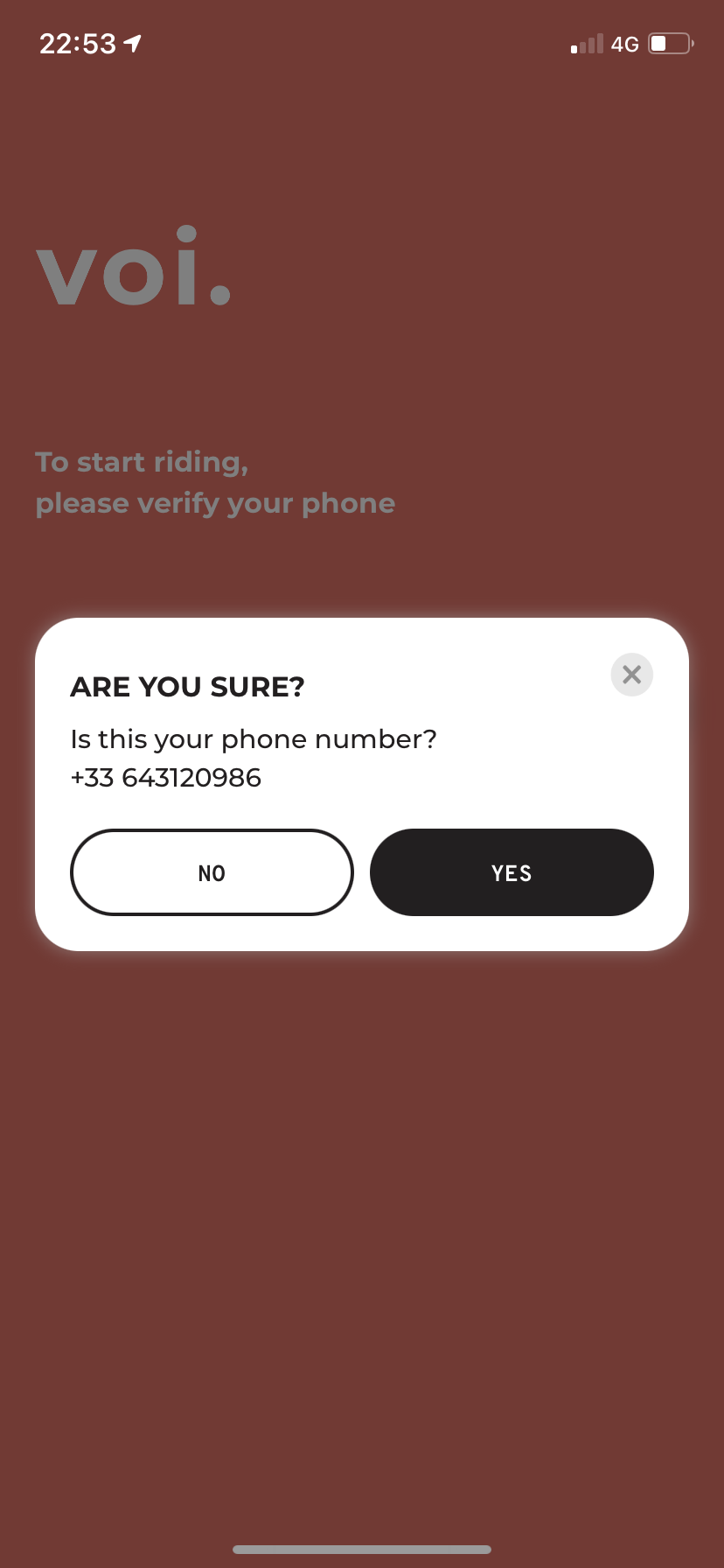This screenshot has height=1568, width=724.
Task: Choose No to reject the number
Action: click(212, 872)
